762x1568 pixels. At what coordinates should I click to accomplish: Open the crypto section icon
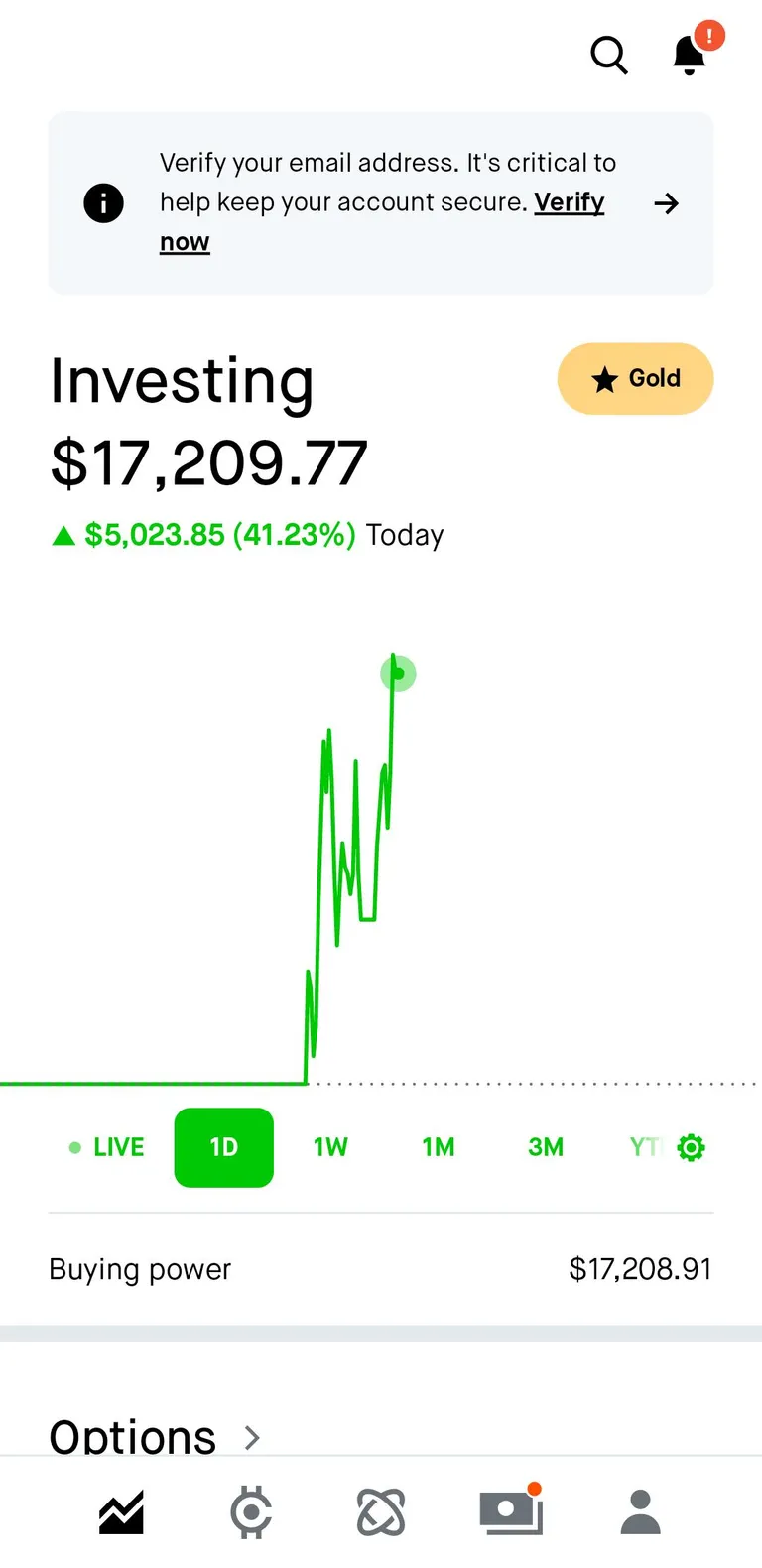pos(381,1511)
